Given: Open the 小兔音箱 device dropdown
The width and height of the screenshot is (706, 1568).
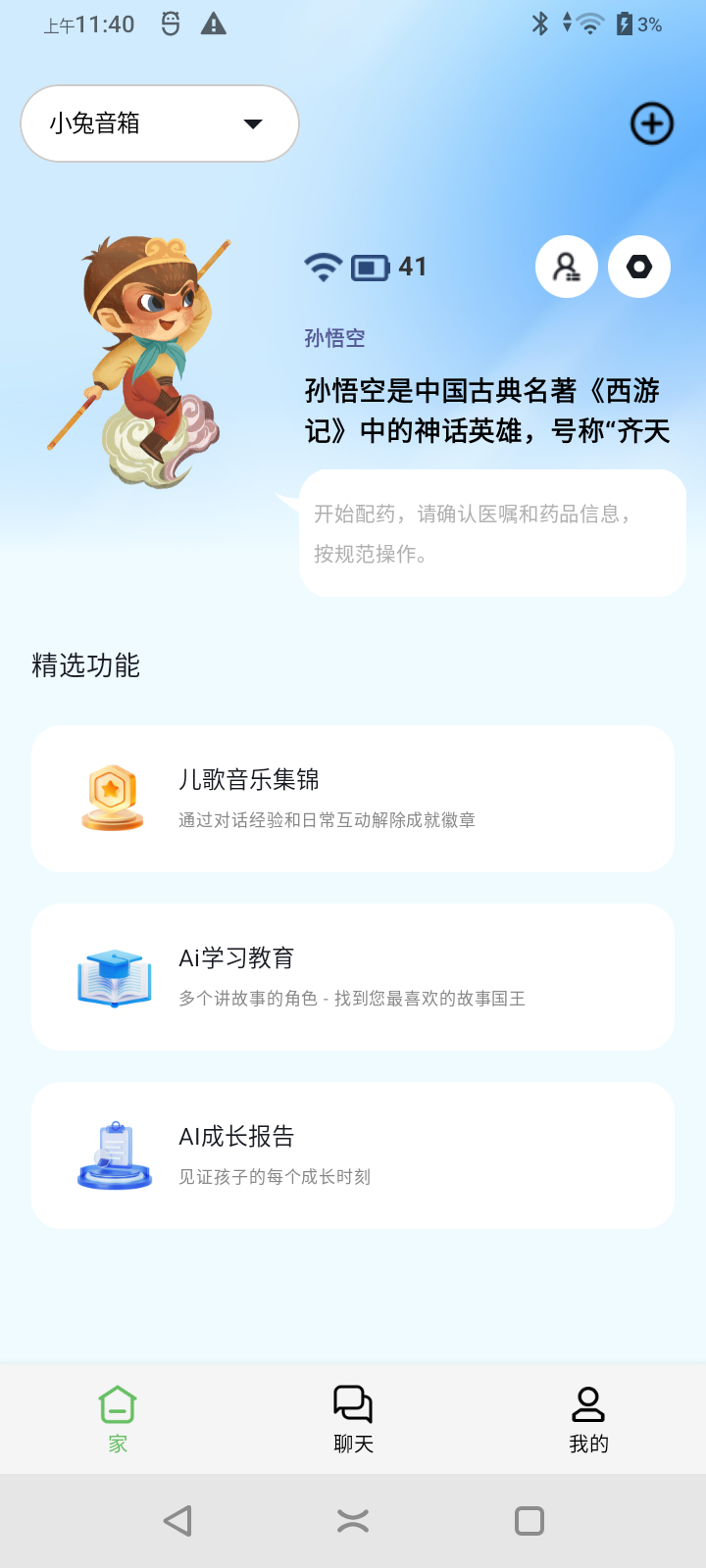Looking at the screenshot, I should (159, 123).
